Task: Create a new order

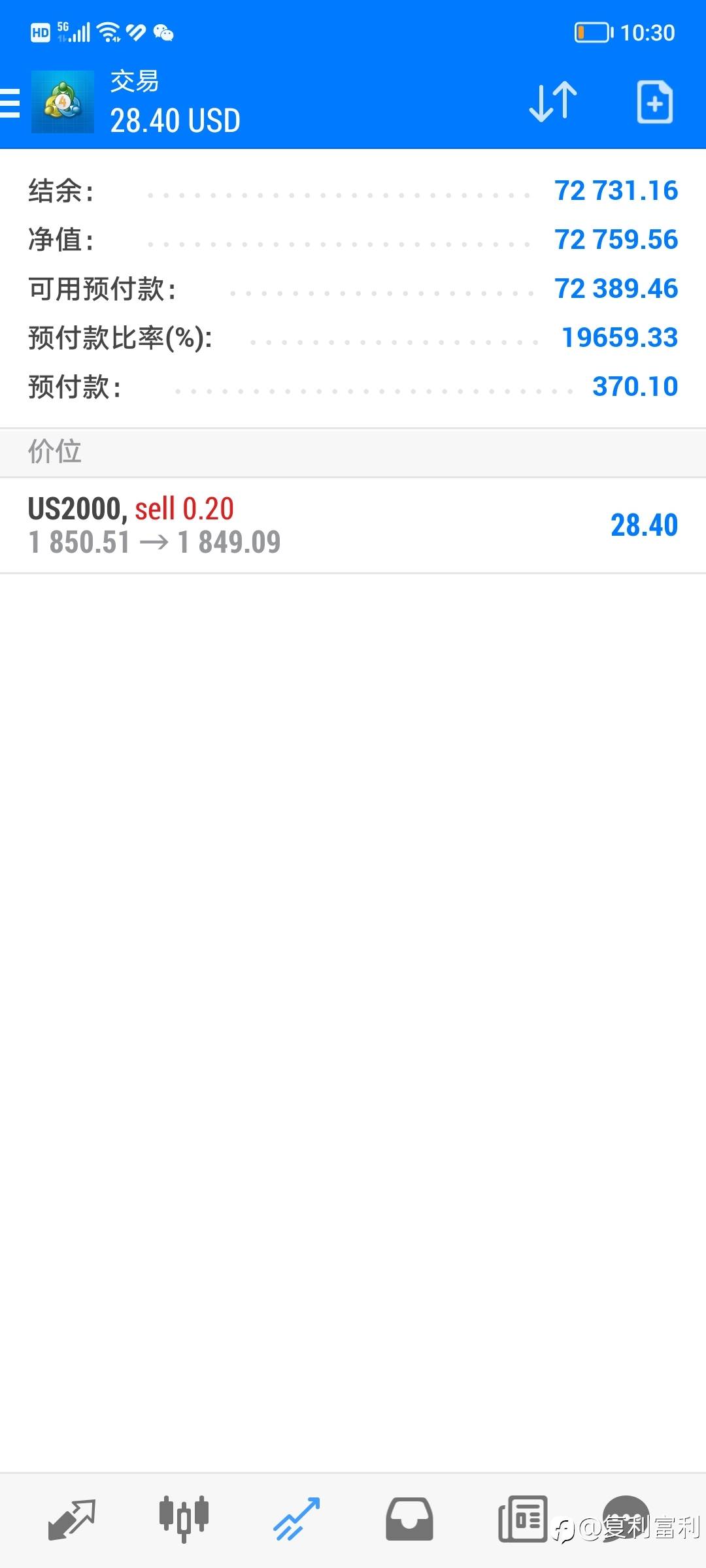Action: [x=654, y=102]
